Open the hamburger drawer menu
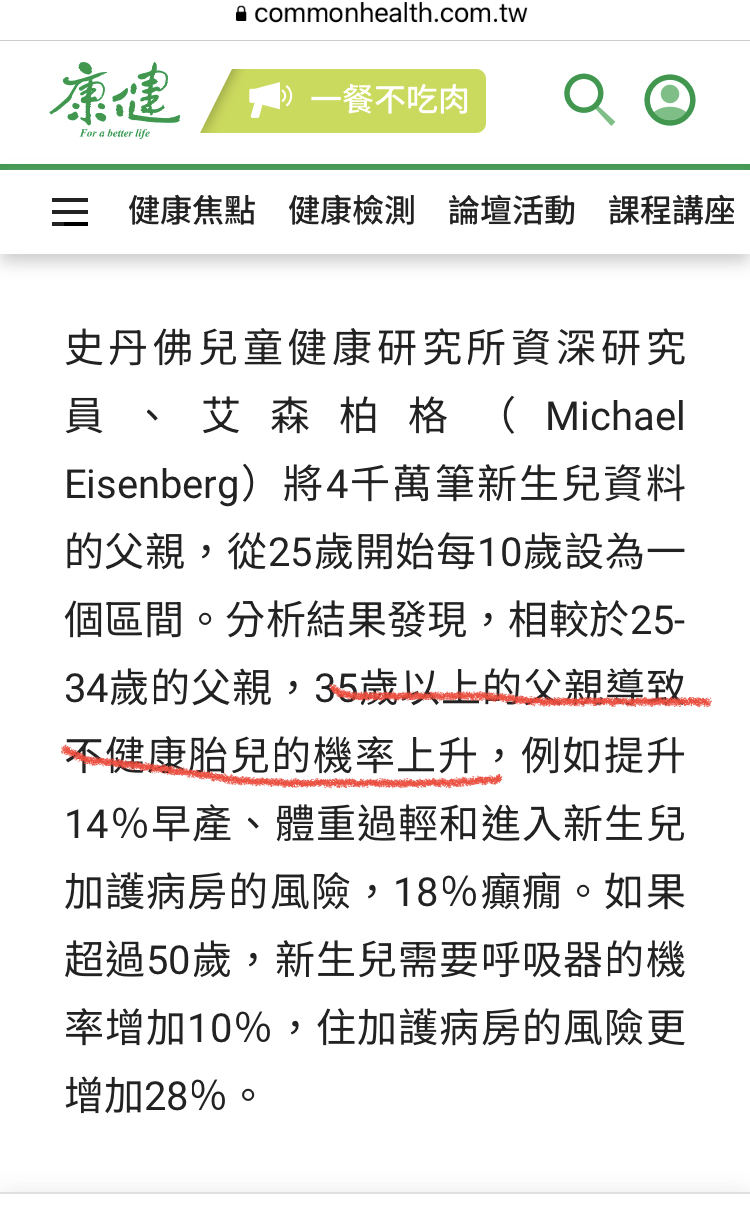This screenshot has height=1208, width=750. coord(70,212)
